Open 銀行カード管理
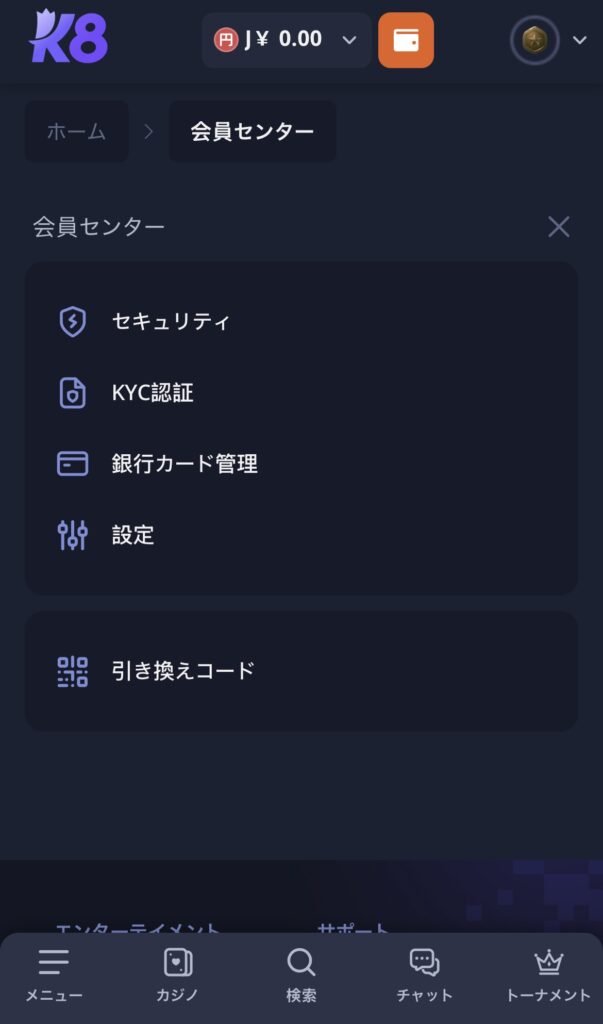This screenshot has height=1024, width=603. coord(301,464)
